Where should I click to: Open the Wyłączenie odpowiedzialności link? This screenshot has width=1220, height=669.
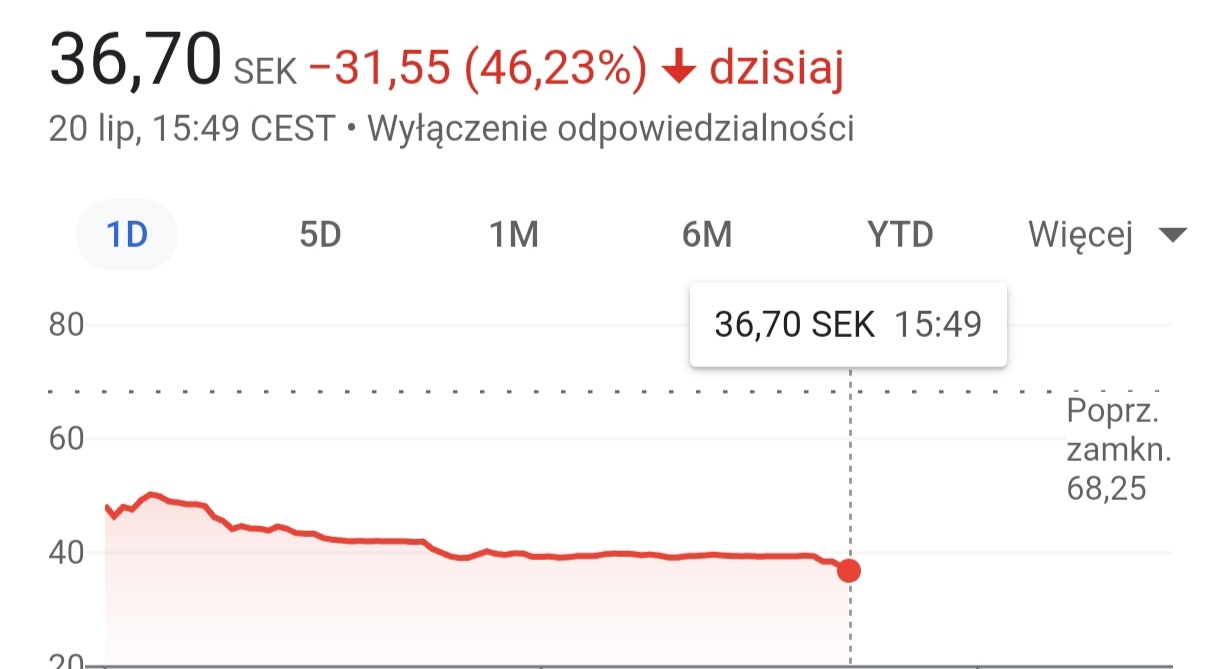[x=611, y=128]
